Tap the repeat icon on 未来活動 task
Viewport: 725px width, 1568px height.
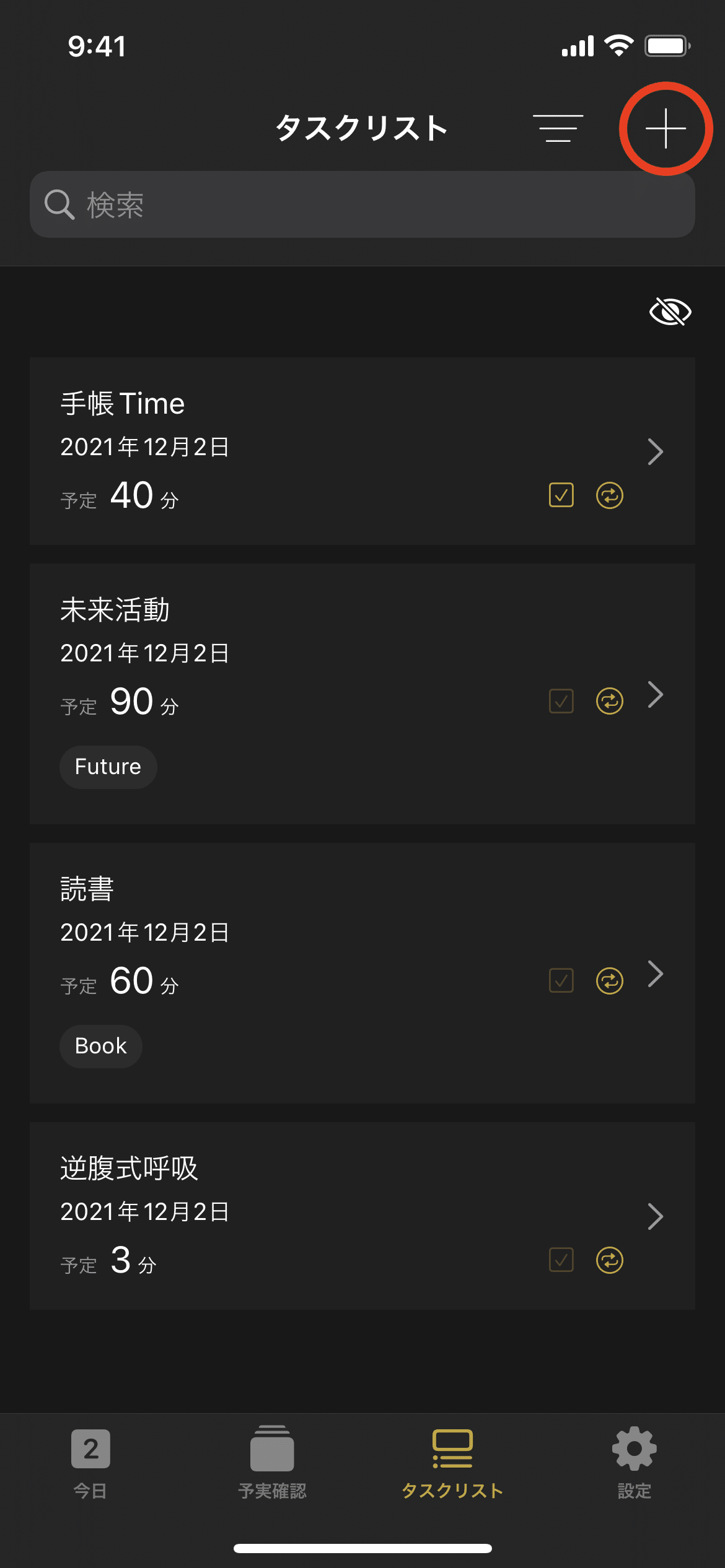610,700
